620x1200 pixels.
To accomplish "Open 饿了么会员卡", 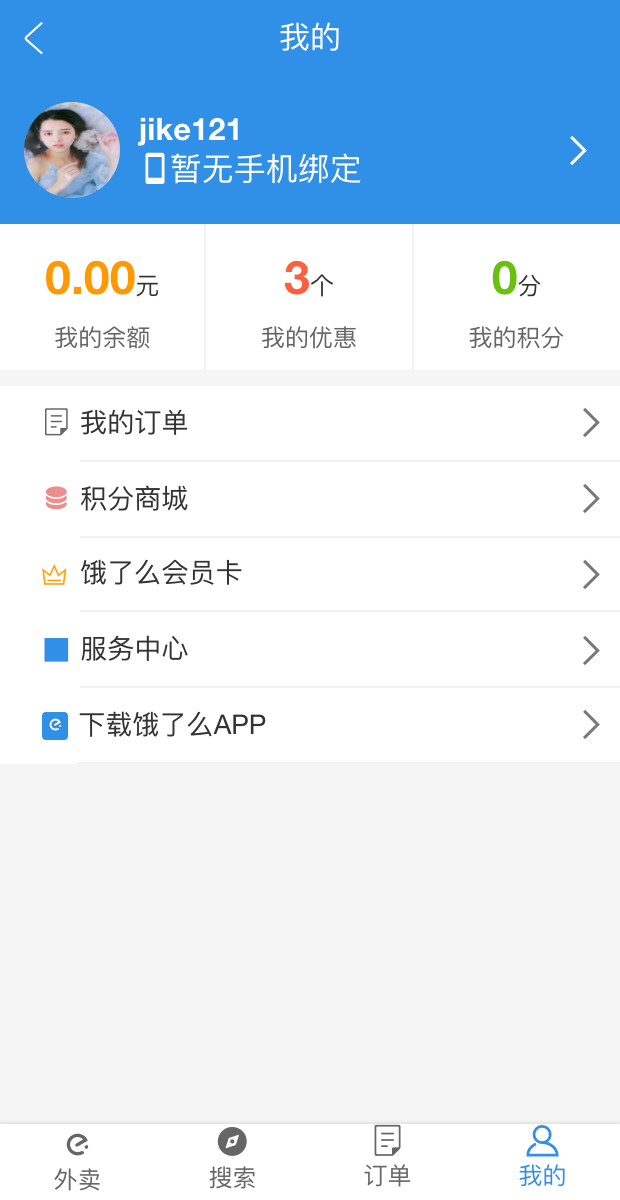I will point(310,574).
